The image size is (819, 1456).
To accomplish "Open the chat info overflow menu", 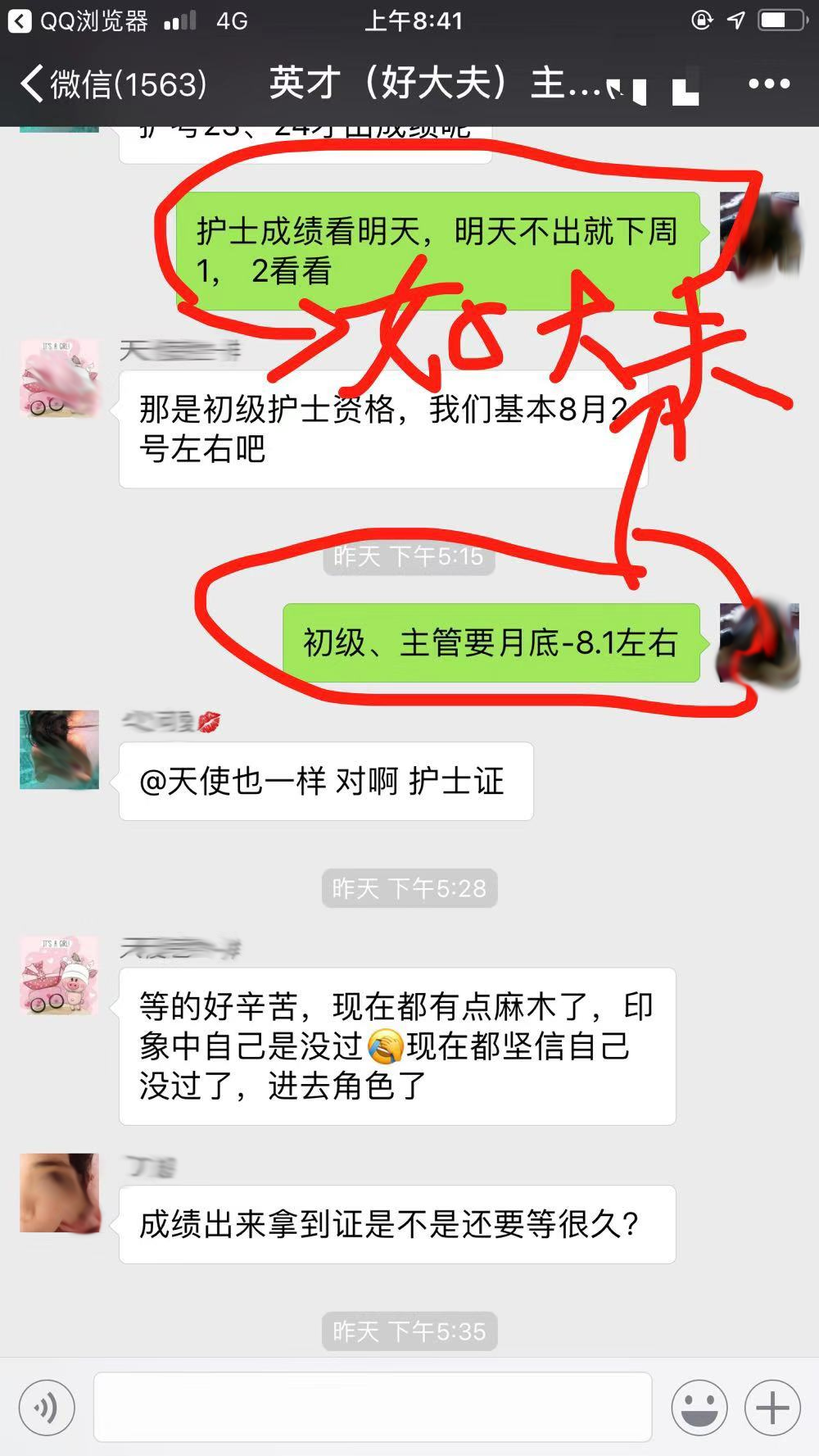I will click(768, 84).
